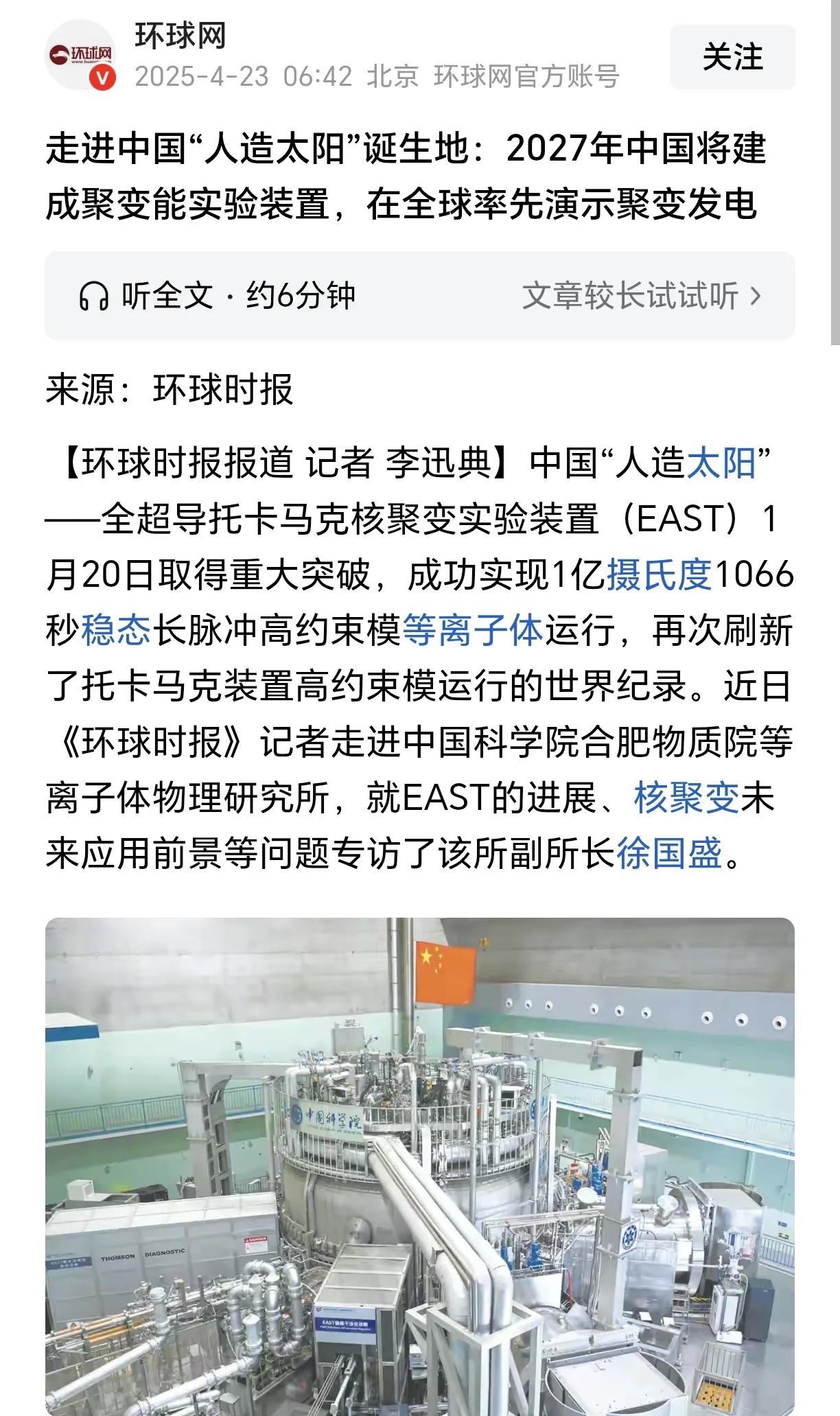Open the 摄氏度 keyword entry
Image resolution: width=840 pixels, height=1416 pixels.
(x=660, y=580)
